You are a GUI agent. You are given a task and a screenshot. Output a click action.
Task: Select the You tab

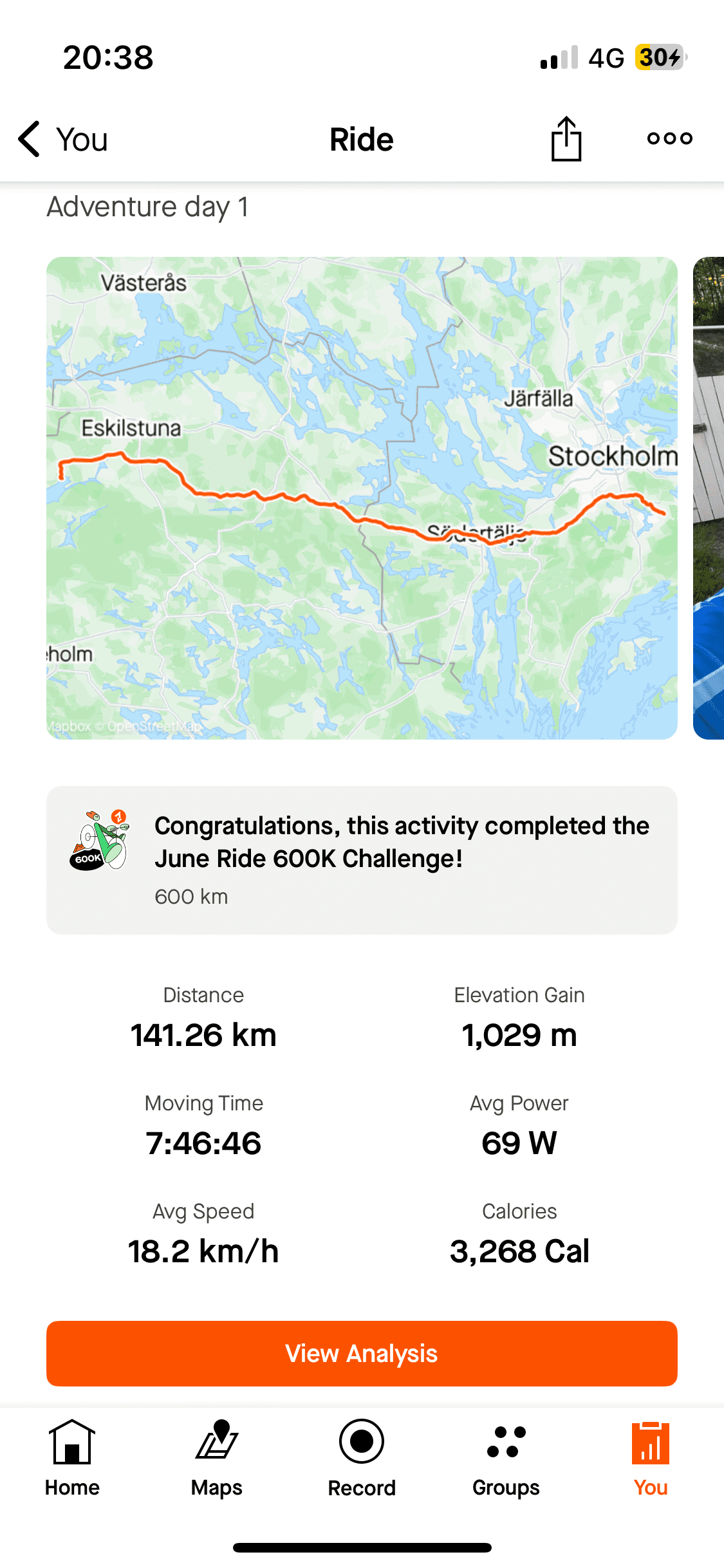tap(651, 1458)
